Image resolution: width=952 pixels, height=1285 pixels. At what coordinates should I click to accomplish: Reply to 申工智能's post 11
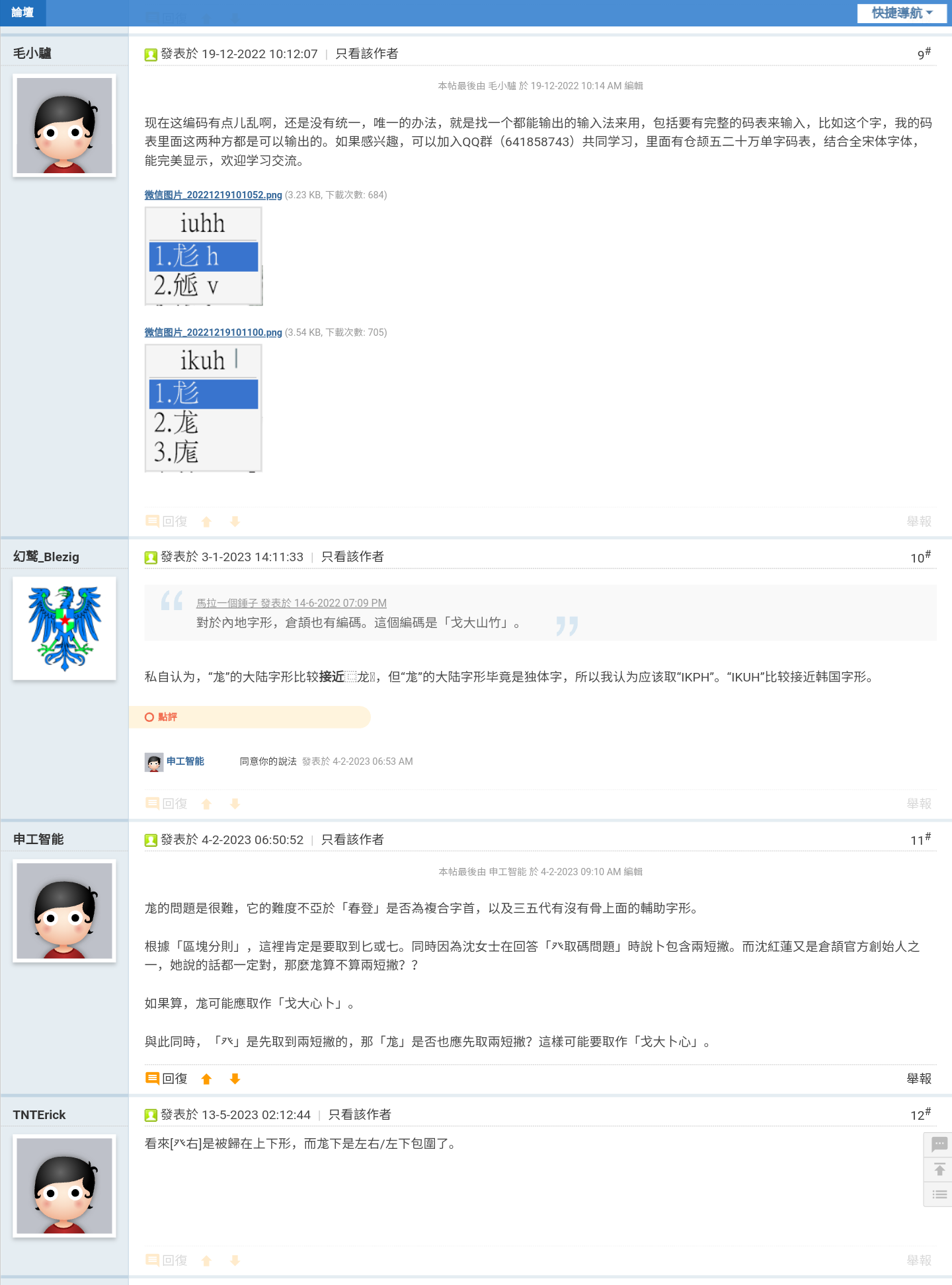[x=167, y=1079]
